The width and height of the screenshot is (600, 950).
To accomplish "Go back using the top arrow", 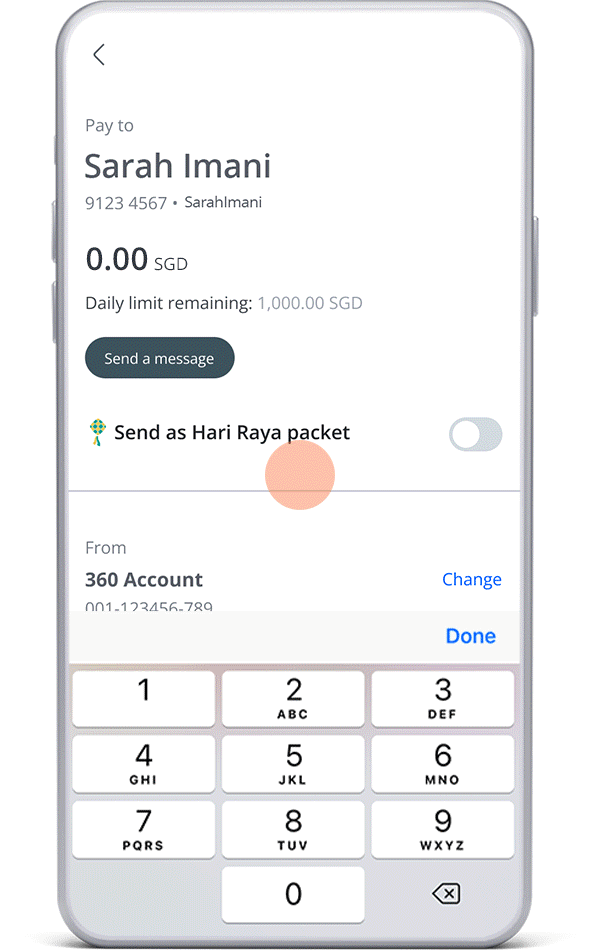I will (x=98, y=55).
